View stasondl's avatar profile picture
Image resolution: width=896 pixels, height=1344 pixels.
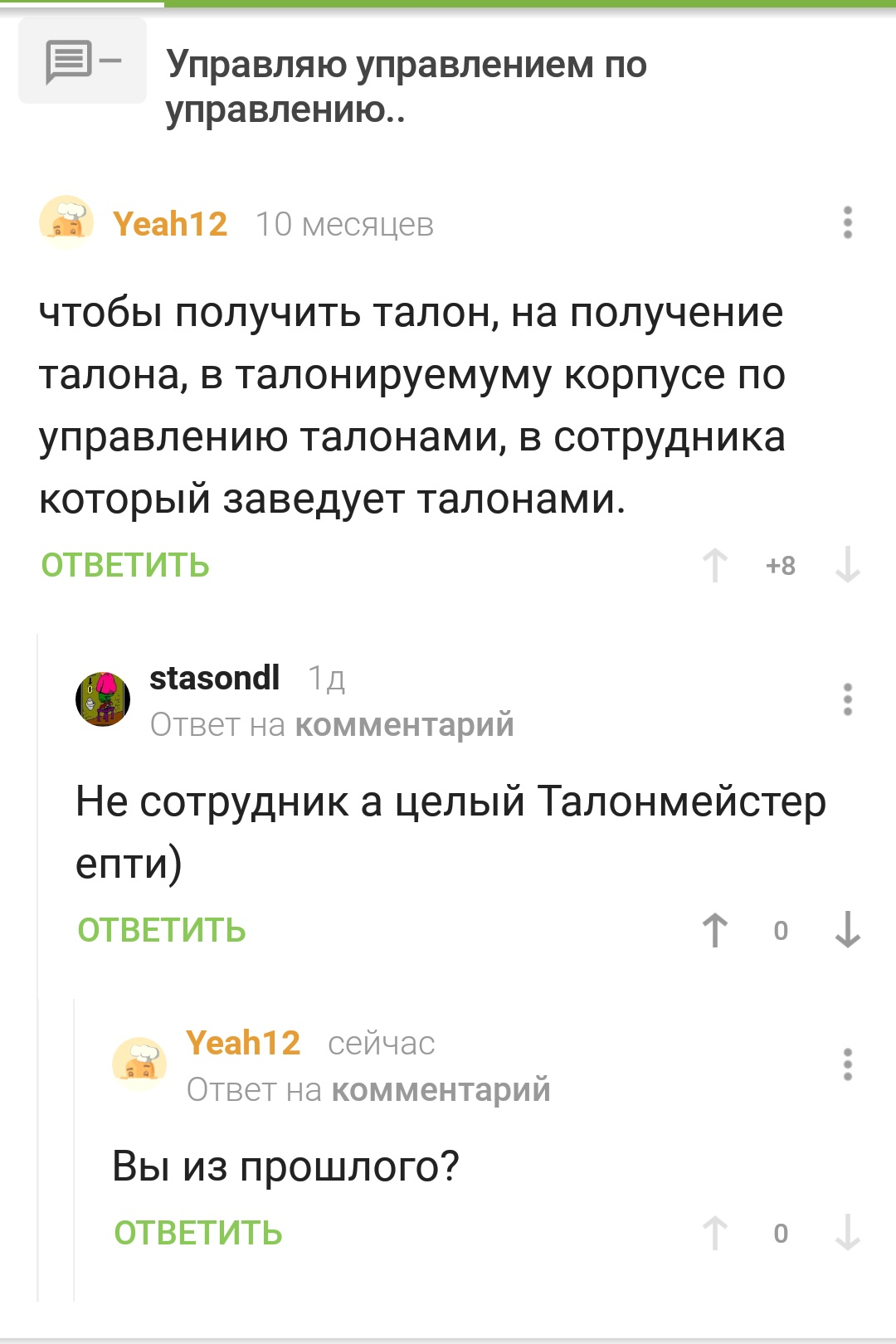coord(103,699)
